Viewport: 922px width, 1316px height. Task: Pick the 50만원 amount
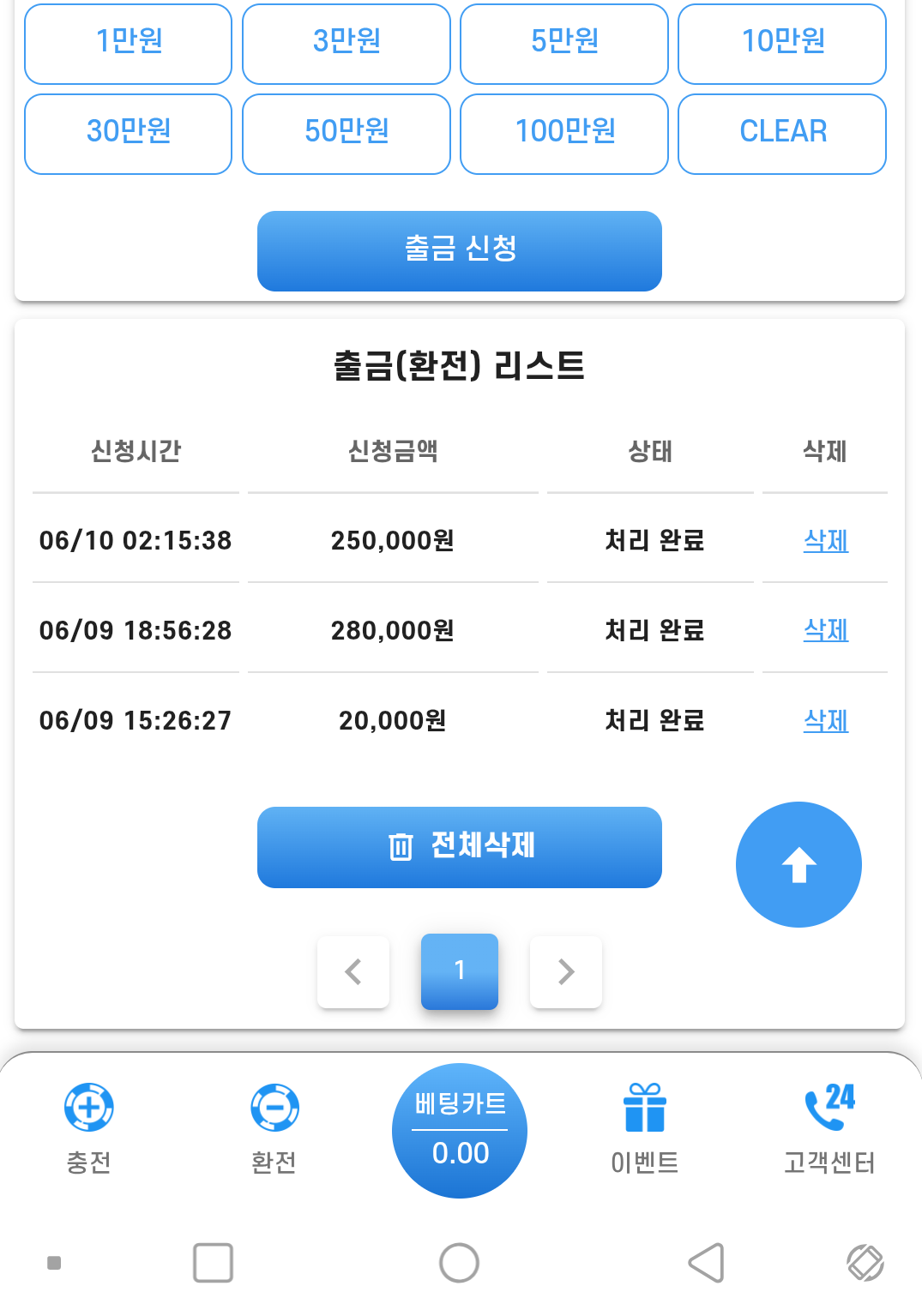coord(347,133)
